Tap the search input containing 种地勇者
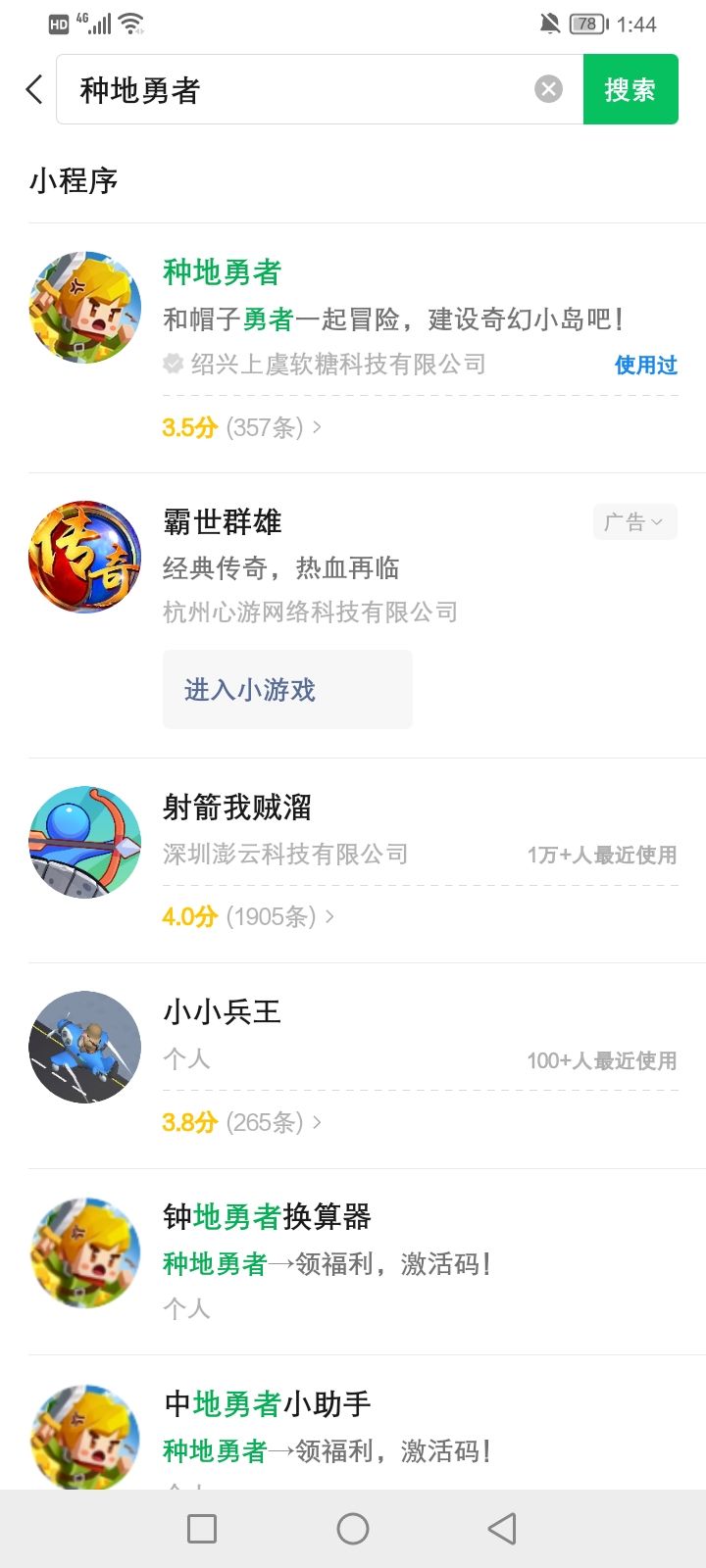Screen dimensions: 706x1568 click(294, 88)
